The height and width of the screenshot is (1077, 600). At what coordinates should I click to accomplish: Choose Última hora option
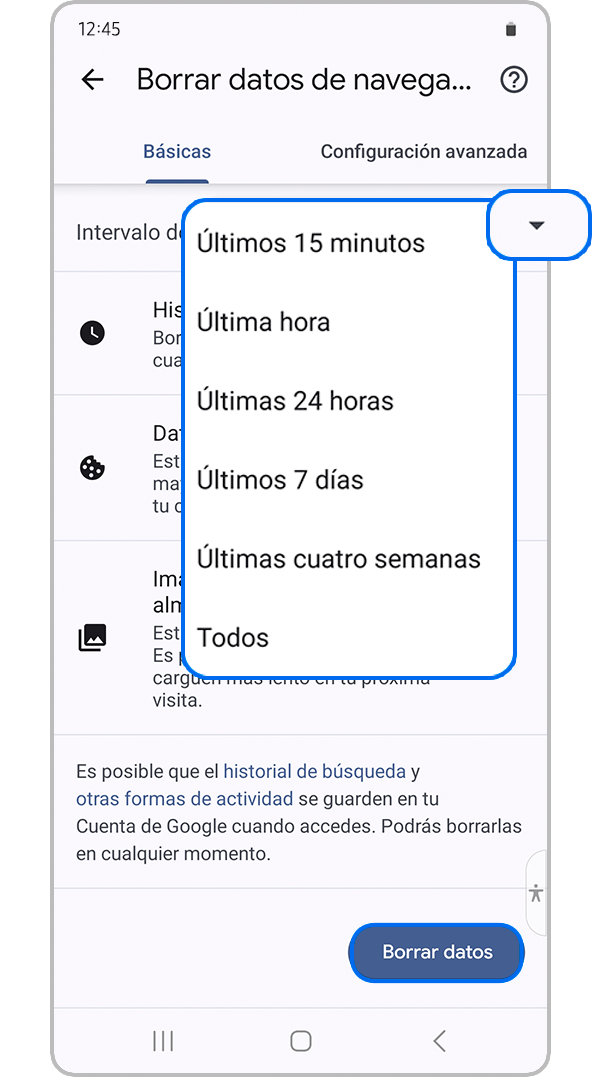(x=264, y=322)
